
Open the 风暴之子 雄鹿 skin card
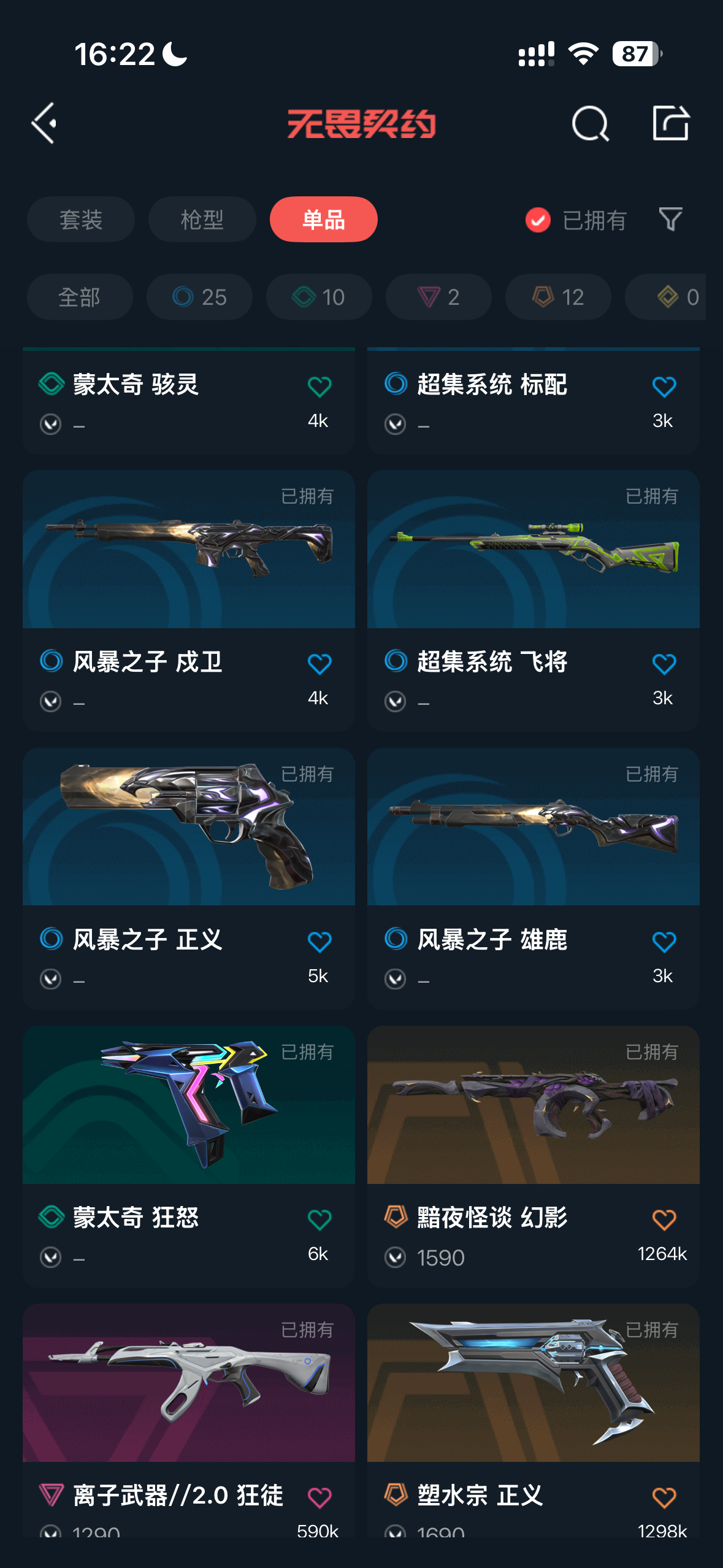click(x=534, y=878)
